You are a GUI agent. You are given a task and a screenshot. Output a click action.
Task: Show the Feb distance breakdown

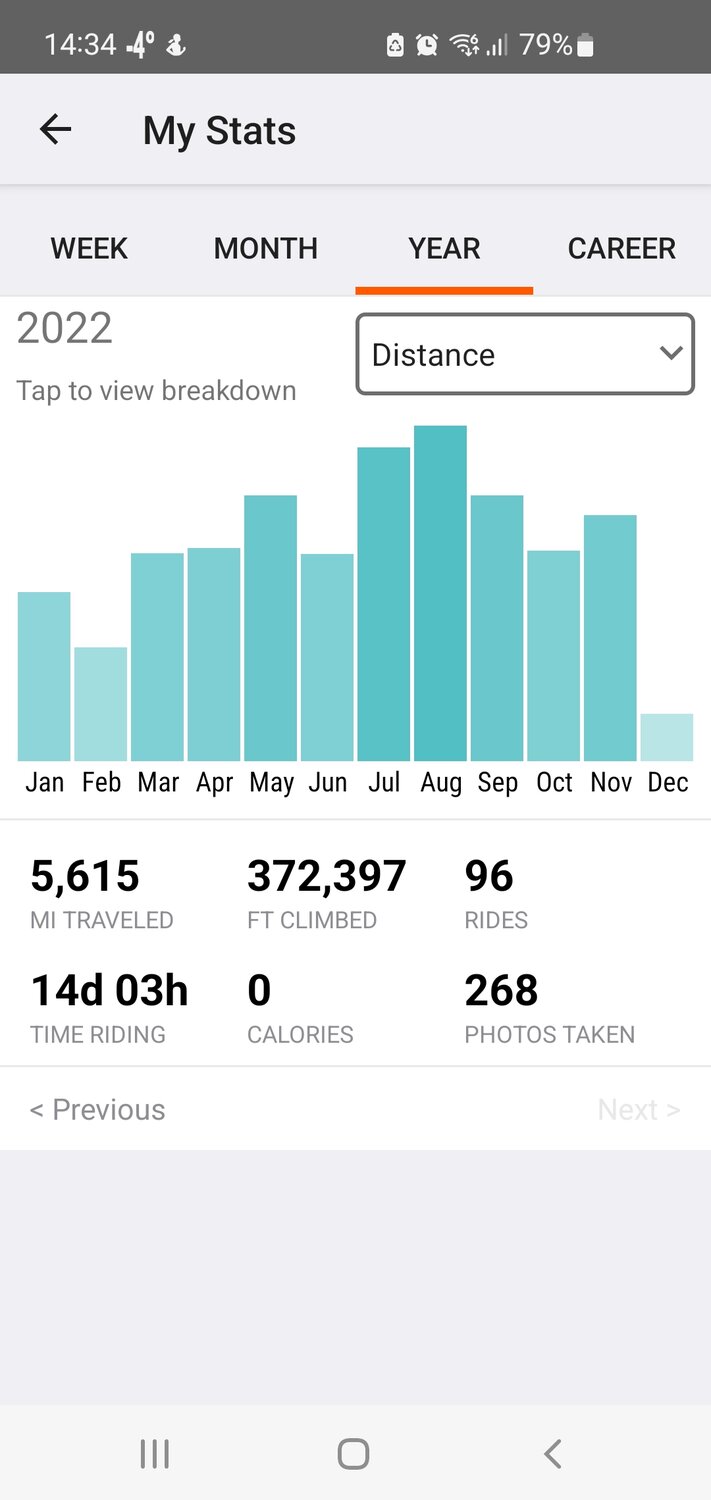101,704
